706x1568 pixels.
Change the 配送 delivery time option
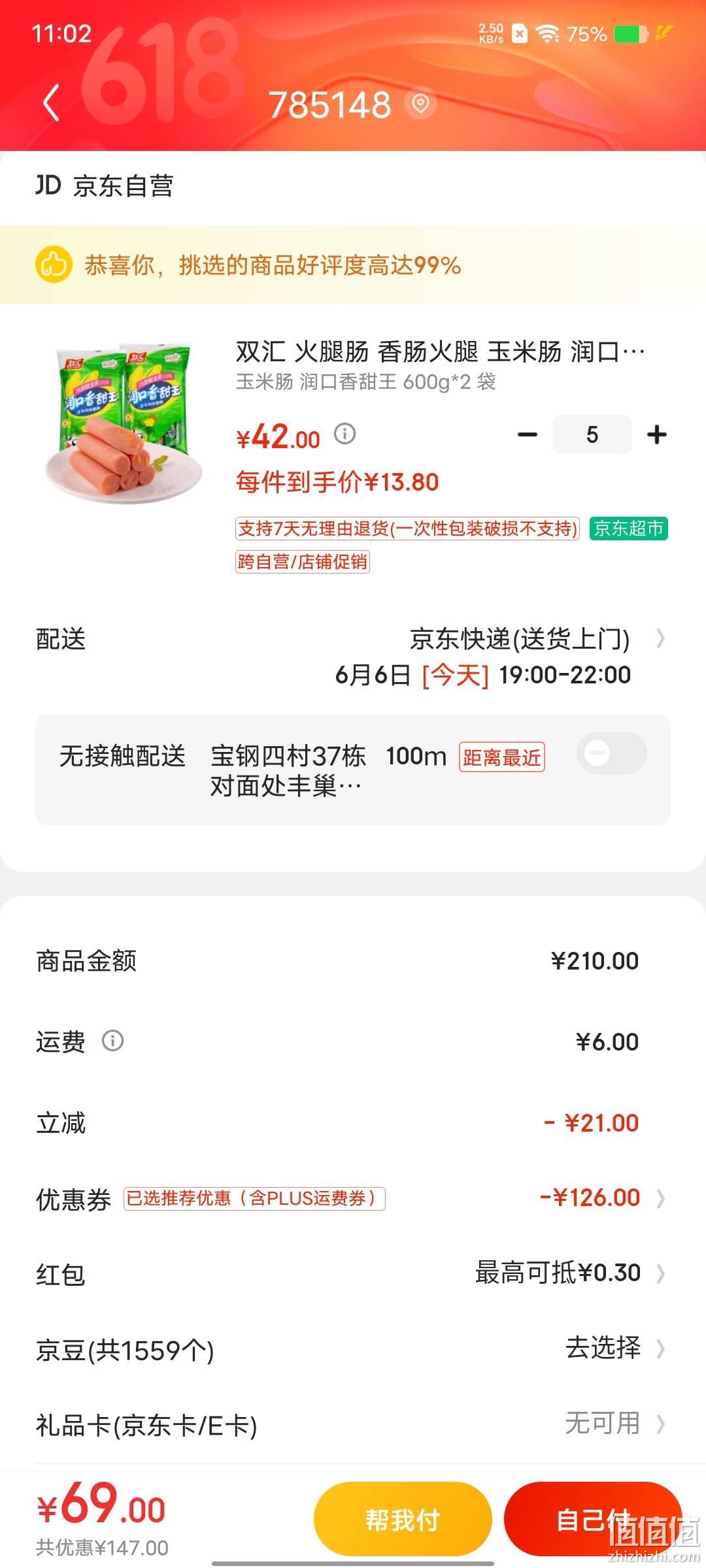pos(353,657)
